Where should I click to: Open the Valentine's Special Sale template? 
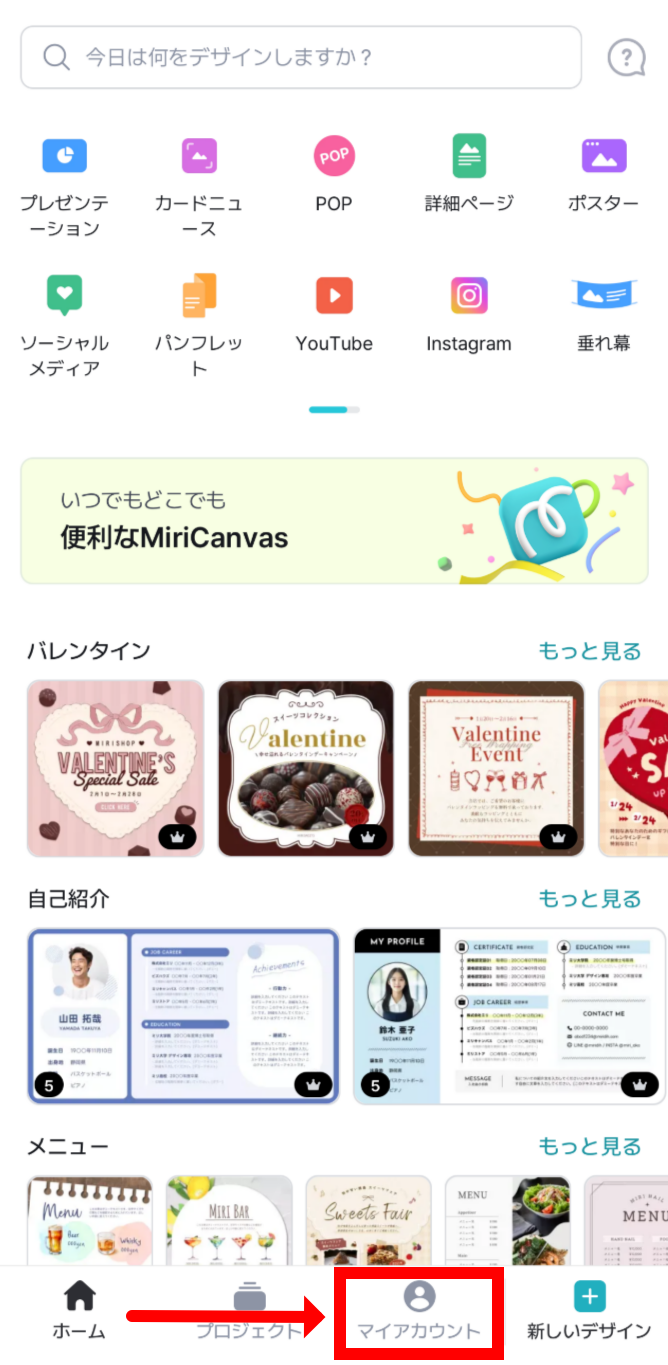pos(115,768)
